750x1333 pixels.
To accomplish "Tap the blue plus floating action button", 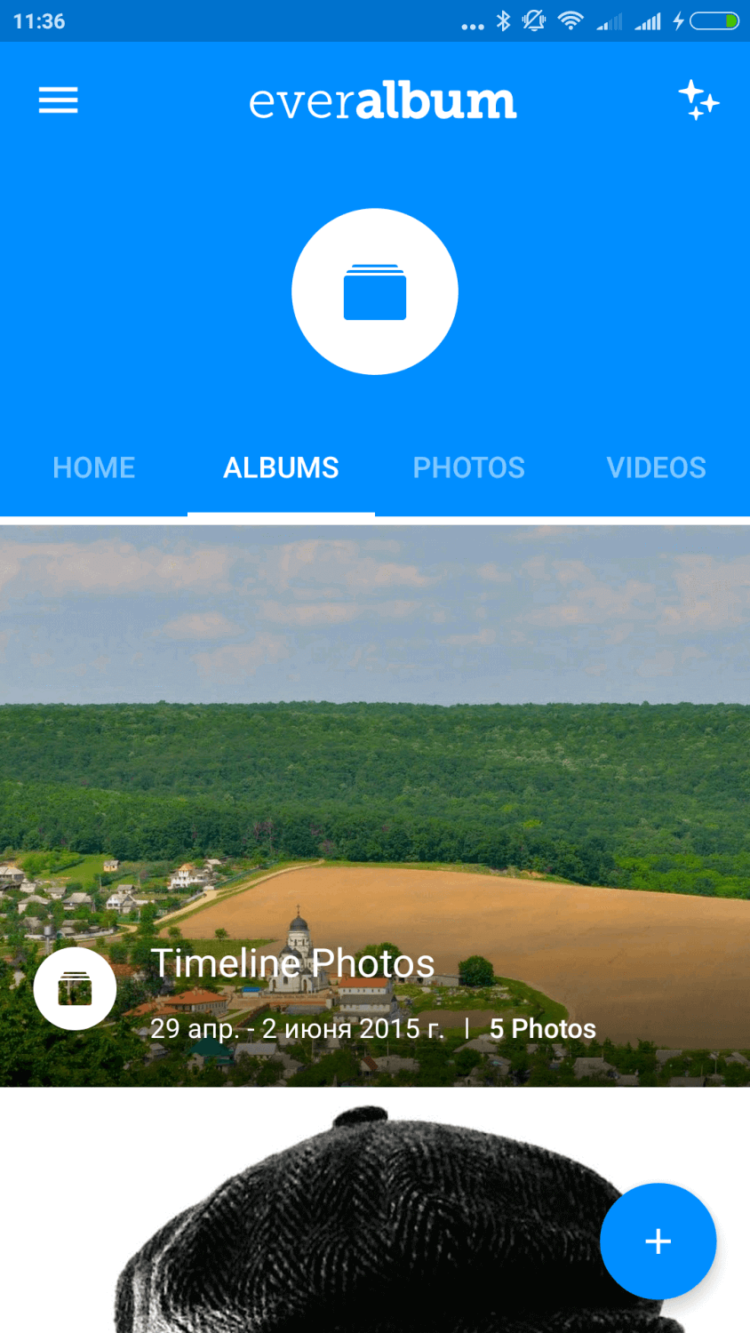I will coord(658,1240).
